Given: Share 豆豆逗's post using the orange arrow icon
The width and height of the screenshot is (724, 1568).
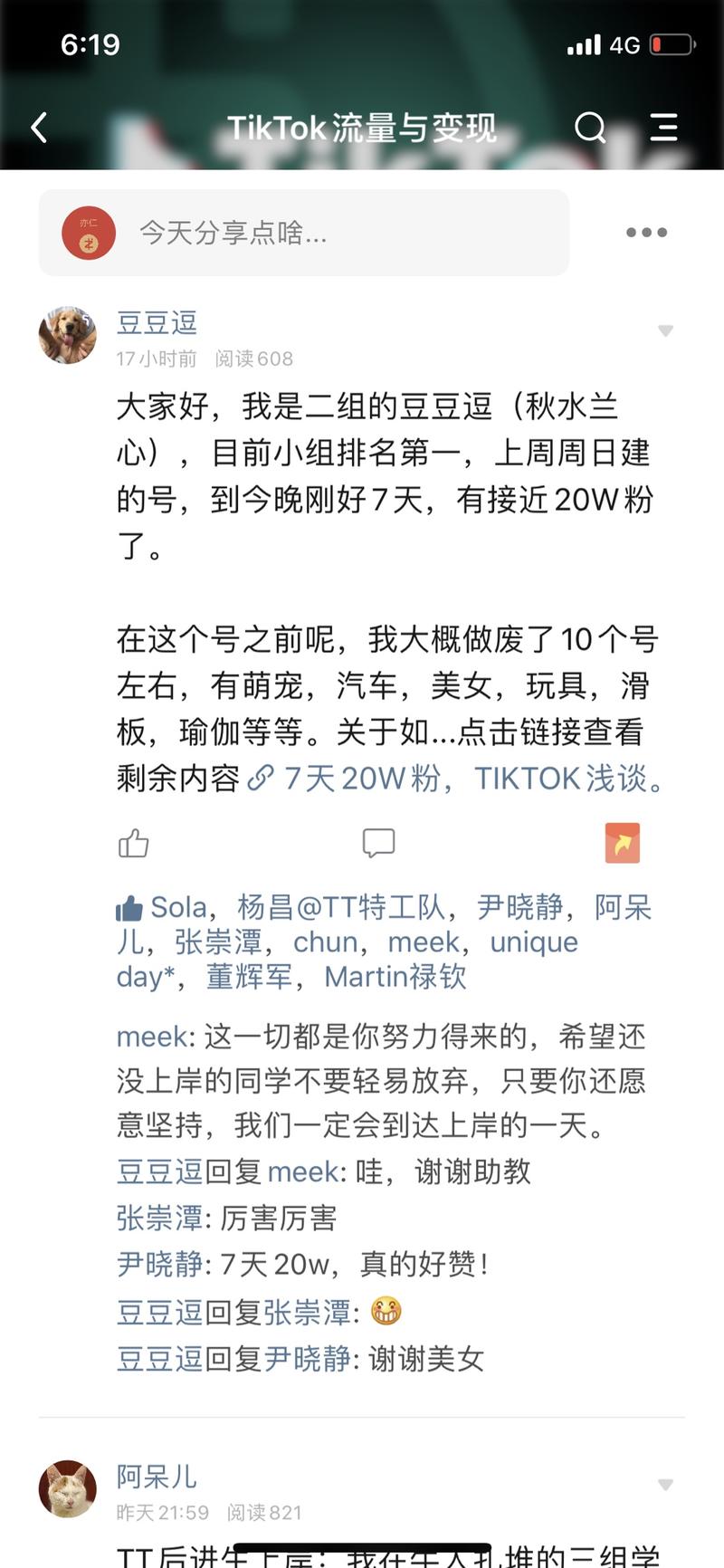Looking at the screenshot, I should [622, 842].
